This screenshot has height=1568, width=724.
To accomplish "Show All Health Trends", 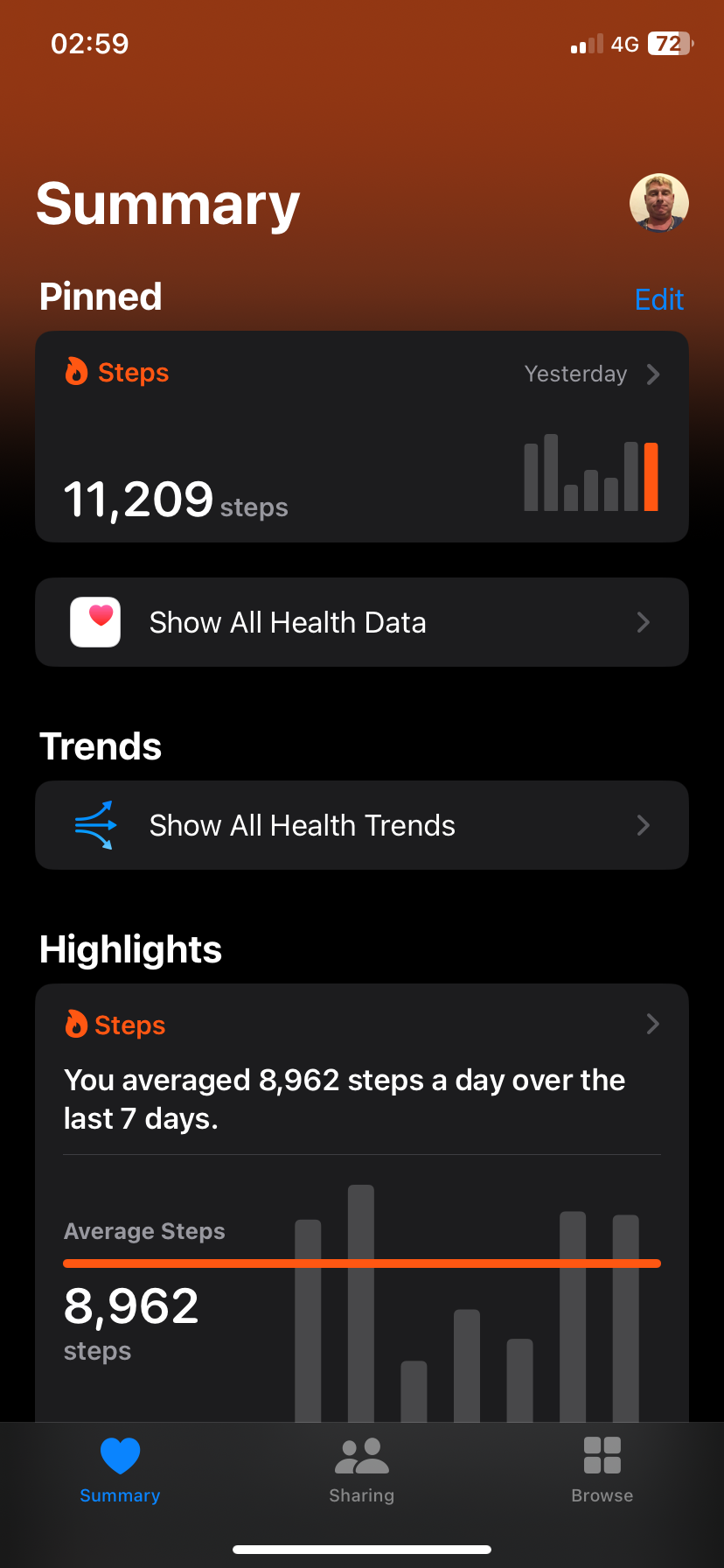I will pyautogui.click(x=362, y=825).
